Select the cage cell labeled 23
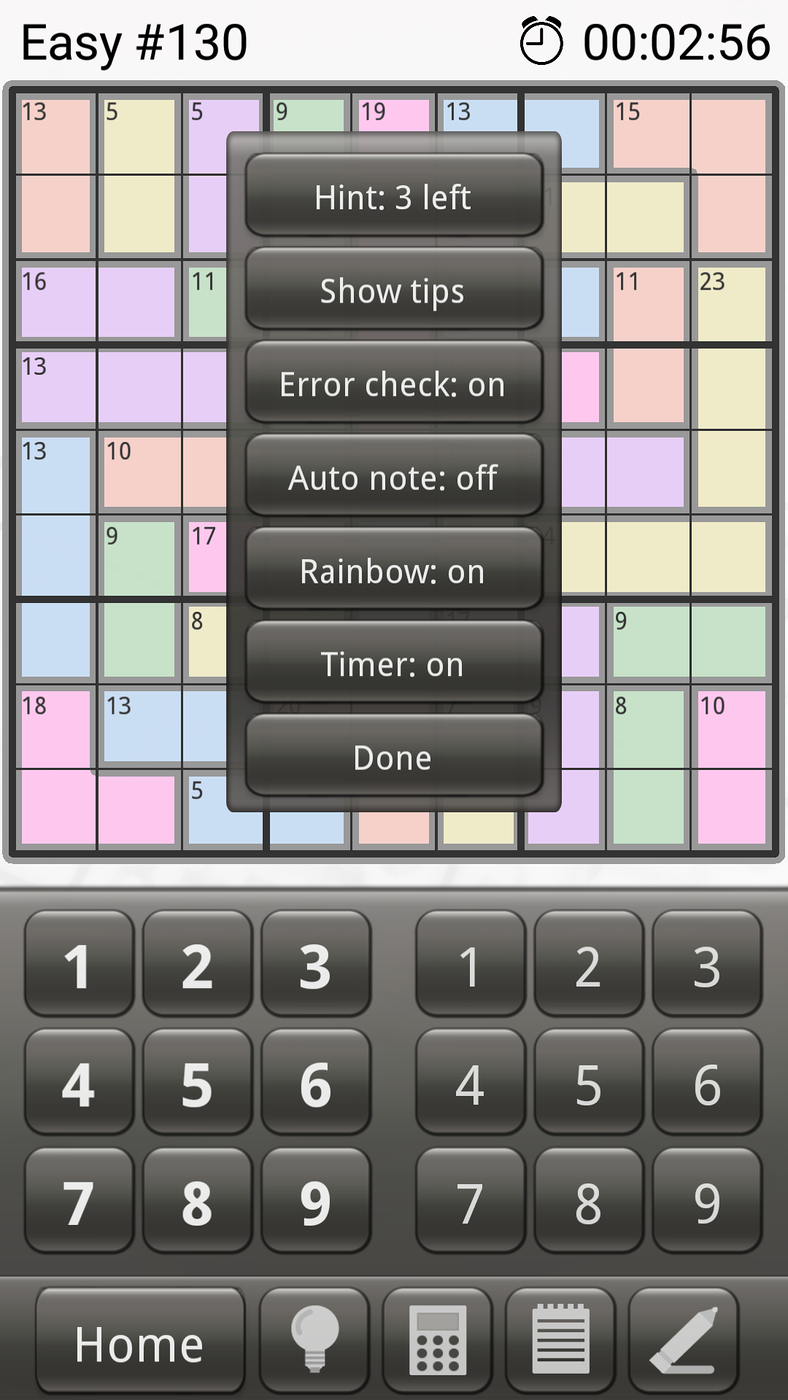The height and width of the screenshot is (1400, 788). (731, 303)
